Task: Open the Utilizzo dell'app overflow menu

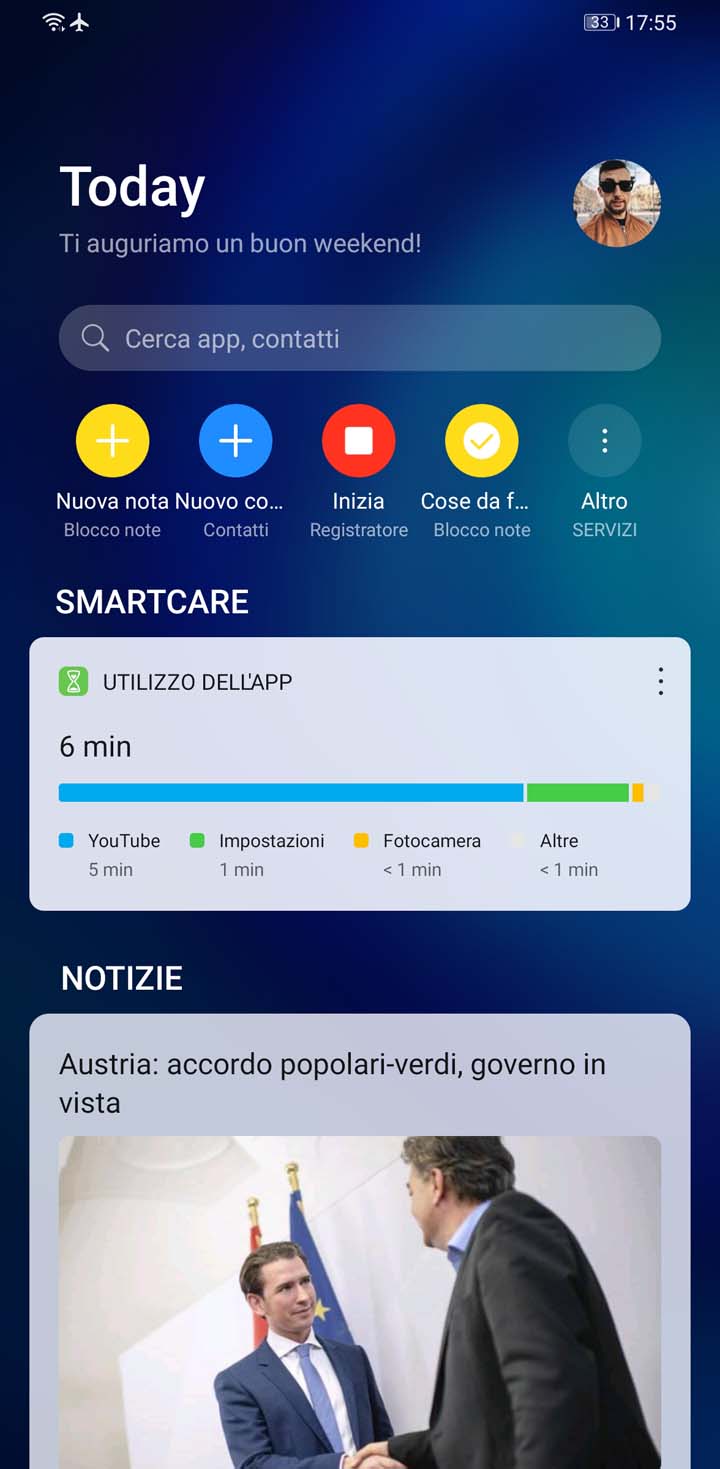Action: coord(660,682)
